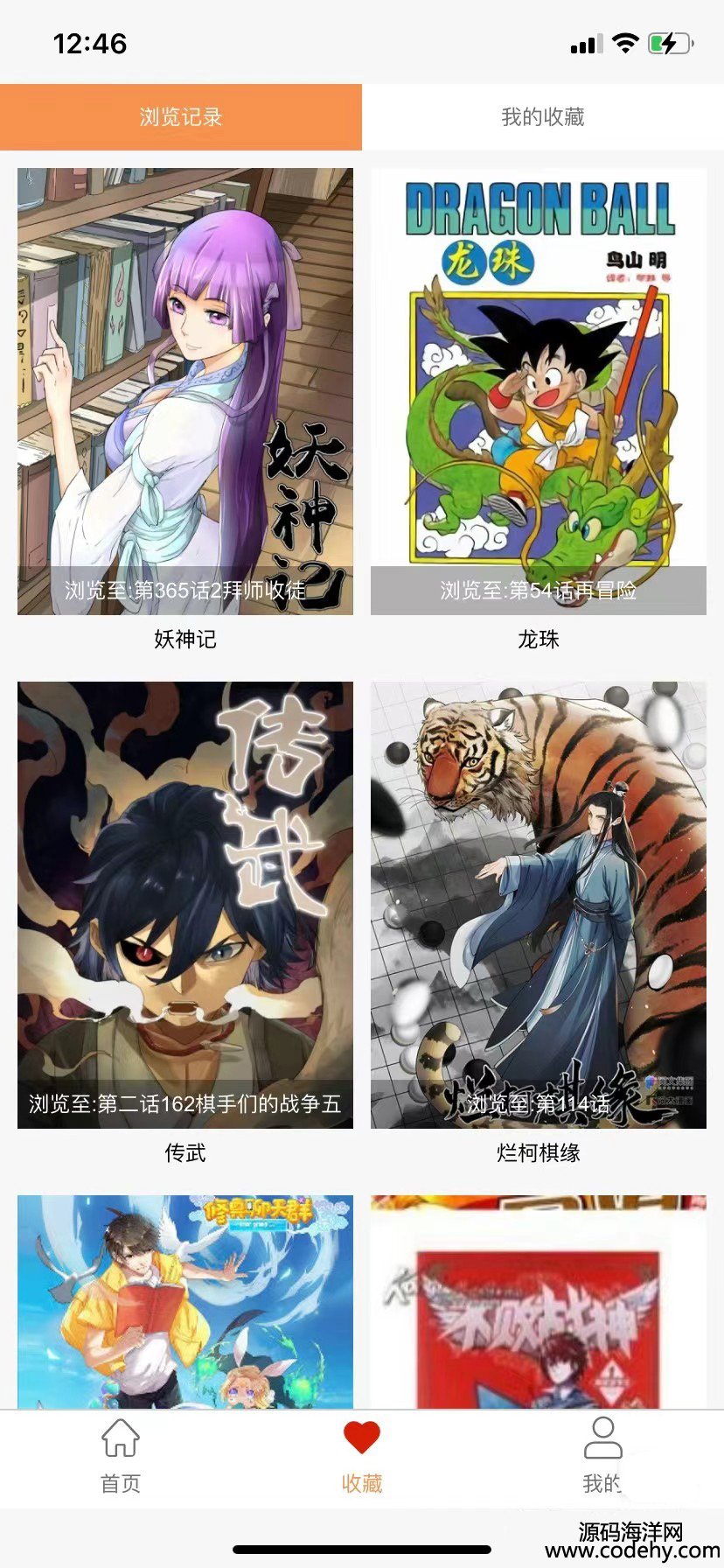Open the 传武 comic

(x=185, y=905)
